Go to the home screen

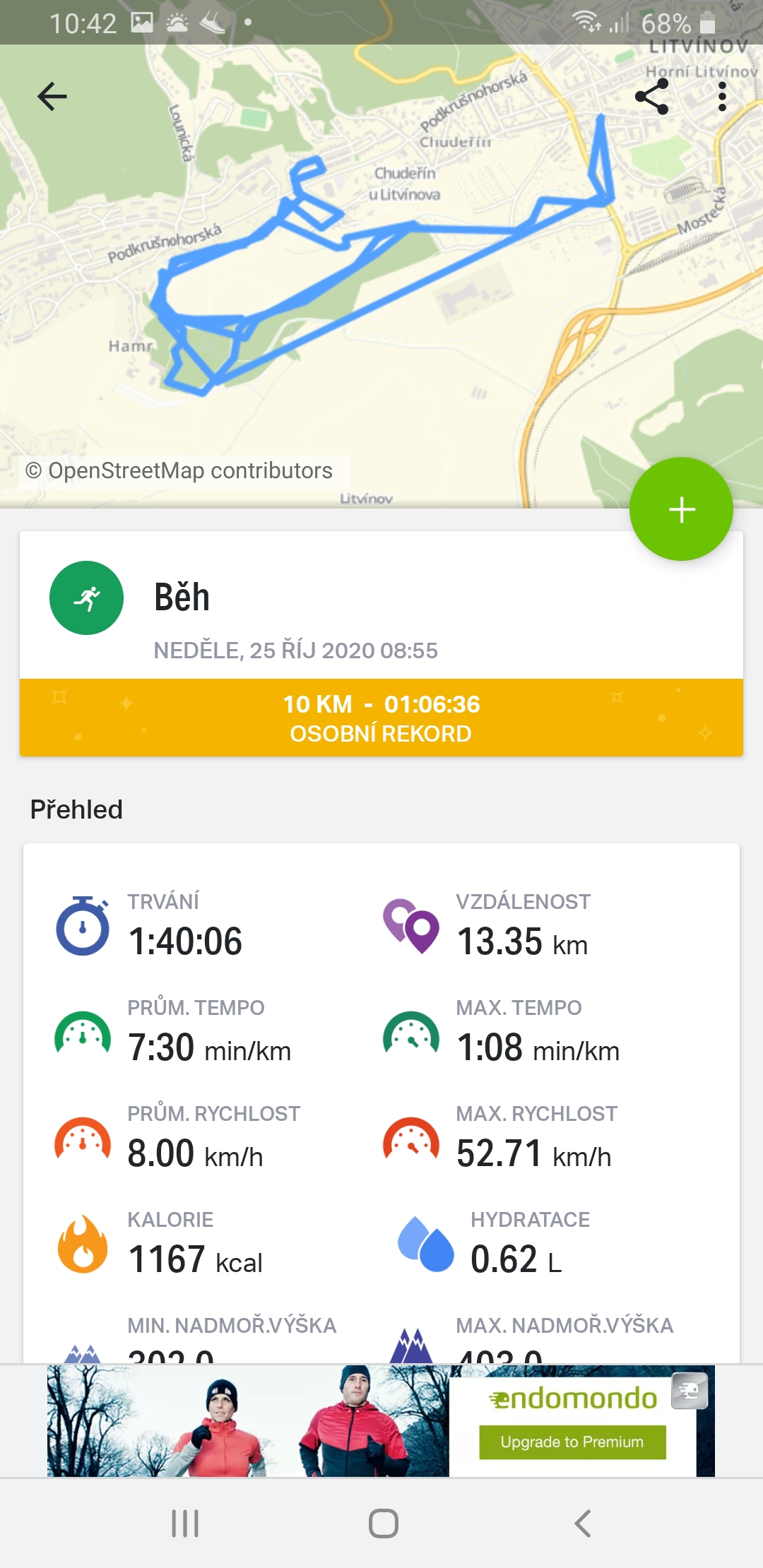(x=383, y=1524)
